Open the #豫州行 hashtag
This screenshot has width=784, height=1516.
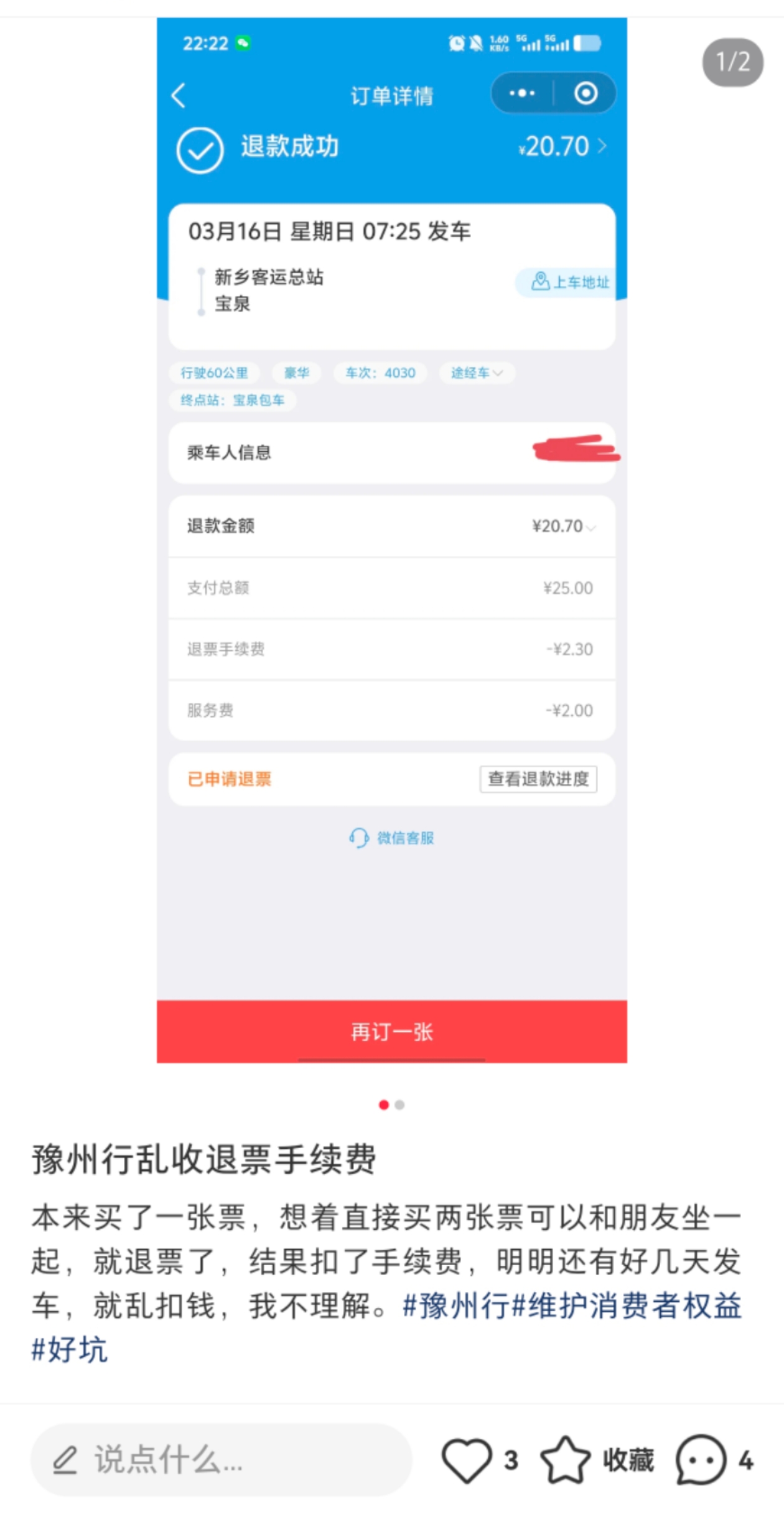[456, 1306]
